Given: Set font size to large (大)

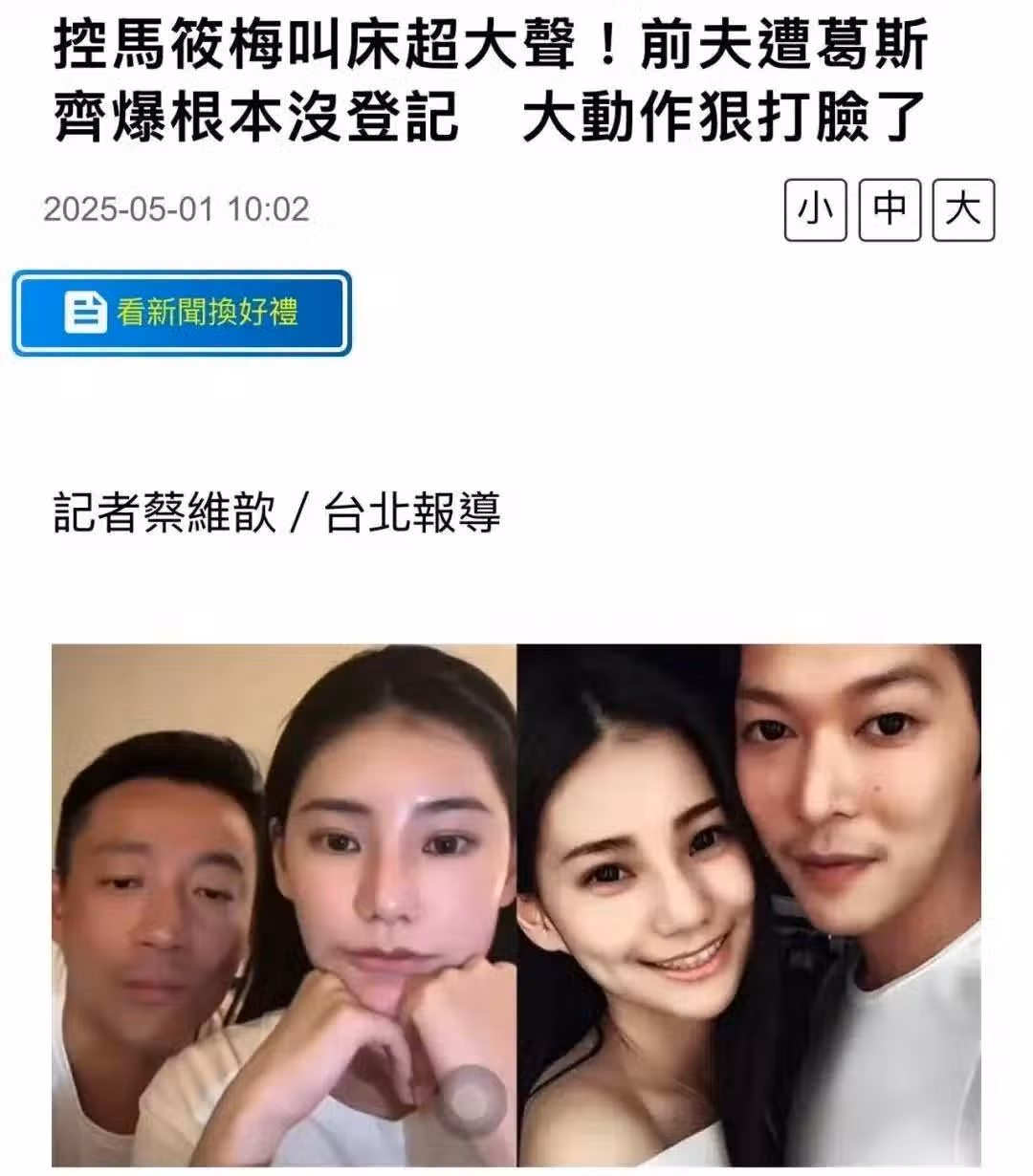Looking at the screenshot, I should [x=963, y=210].
